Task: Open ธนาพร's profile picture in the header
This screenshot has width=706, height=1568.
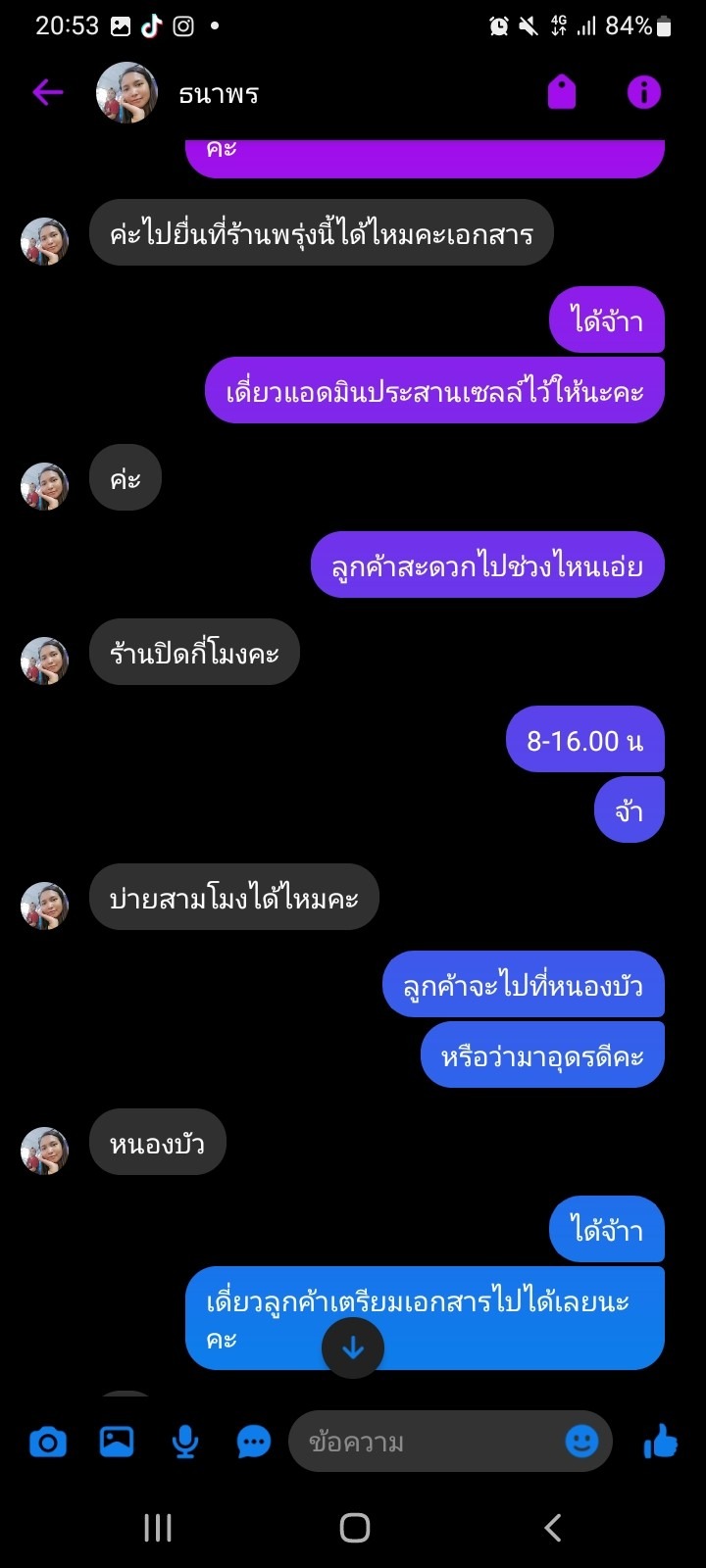Action: point(126,93)
